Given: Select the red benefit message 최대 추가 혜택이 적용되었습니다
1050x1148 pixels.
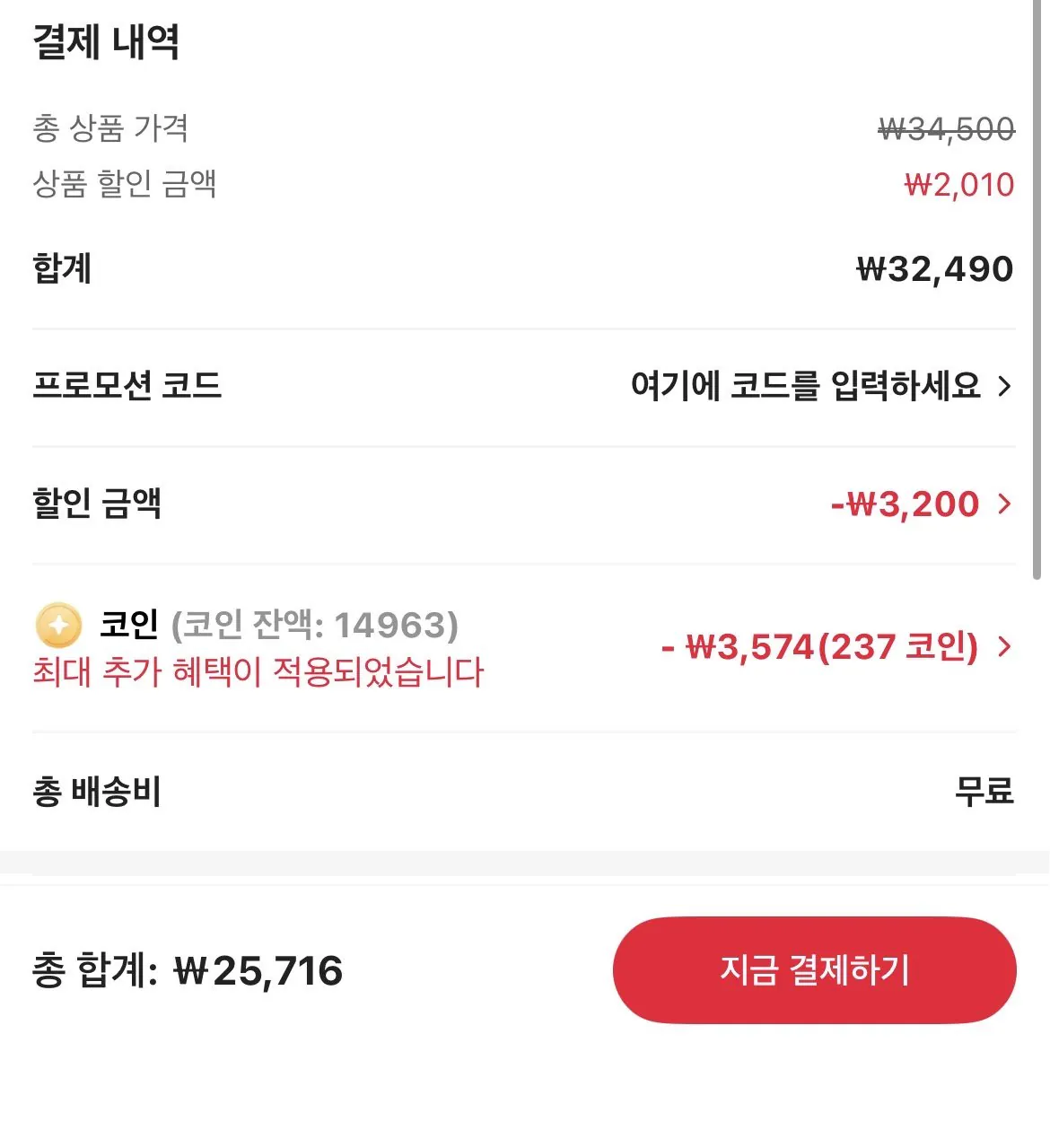Looking at the screenshot, I should point(256,672).
